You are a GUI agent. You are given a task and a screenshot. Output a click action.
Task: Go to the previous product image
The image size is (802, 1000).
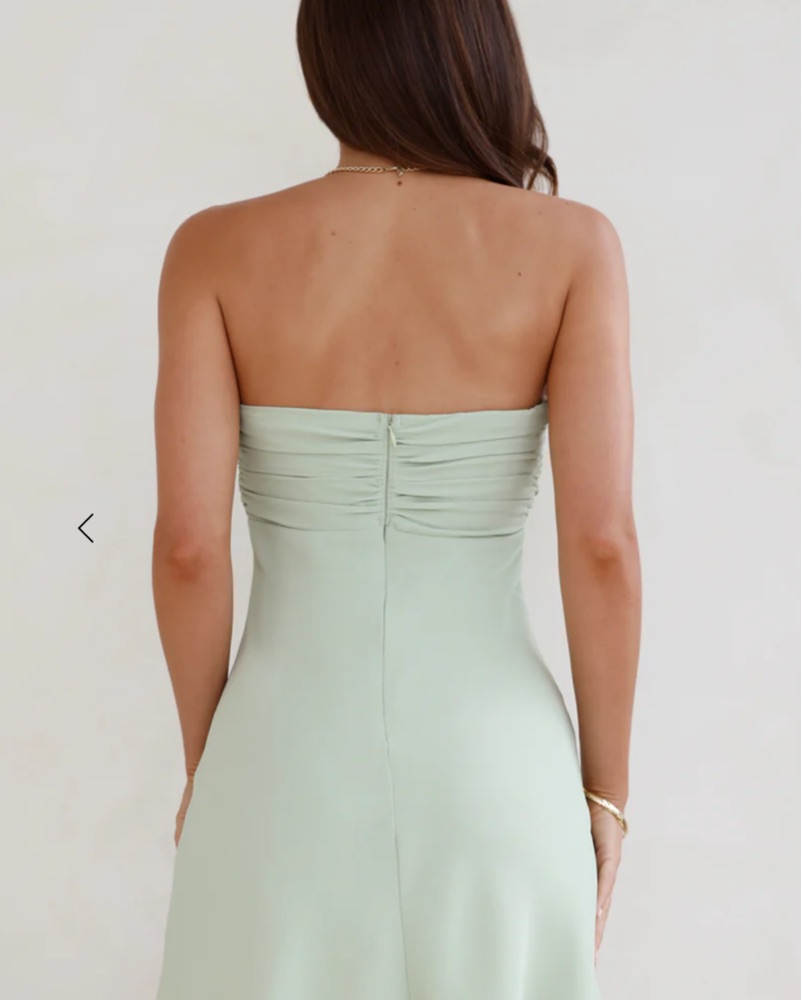(86, 528)
